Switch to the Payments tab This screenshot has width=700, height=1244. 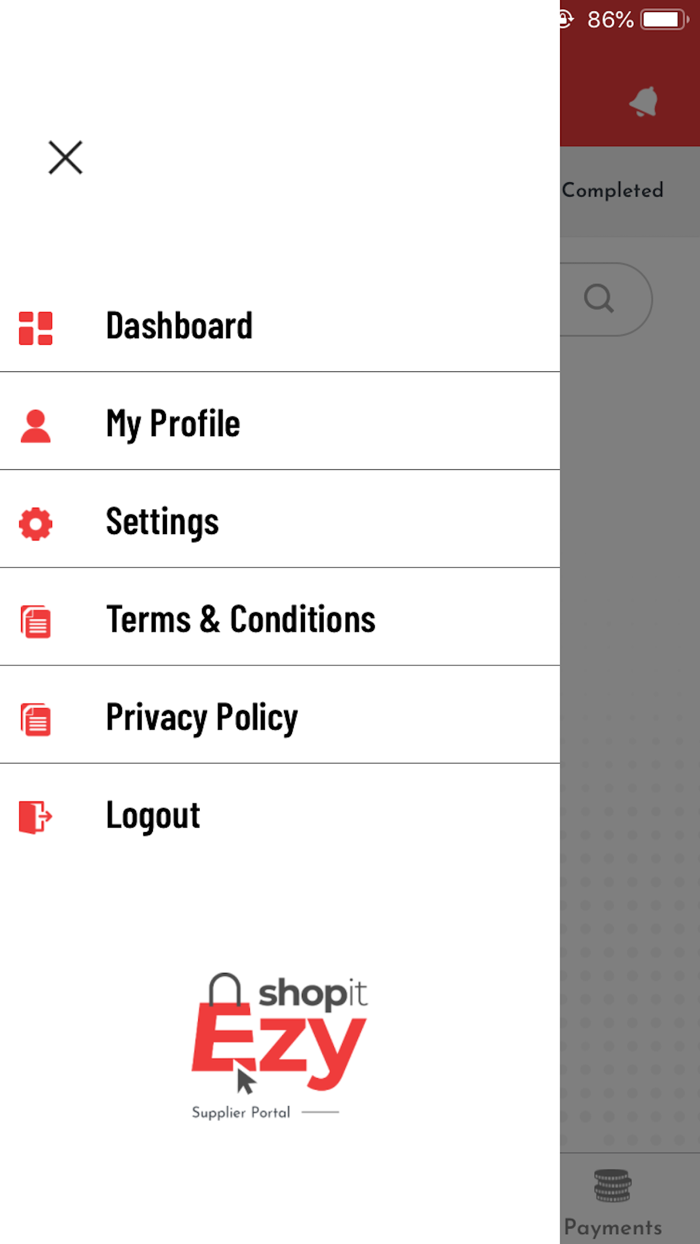pyautogui.click(x=612, y=1203)
